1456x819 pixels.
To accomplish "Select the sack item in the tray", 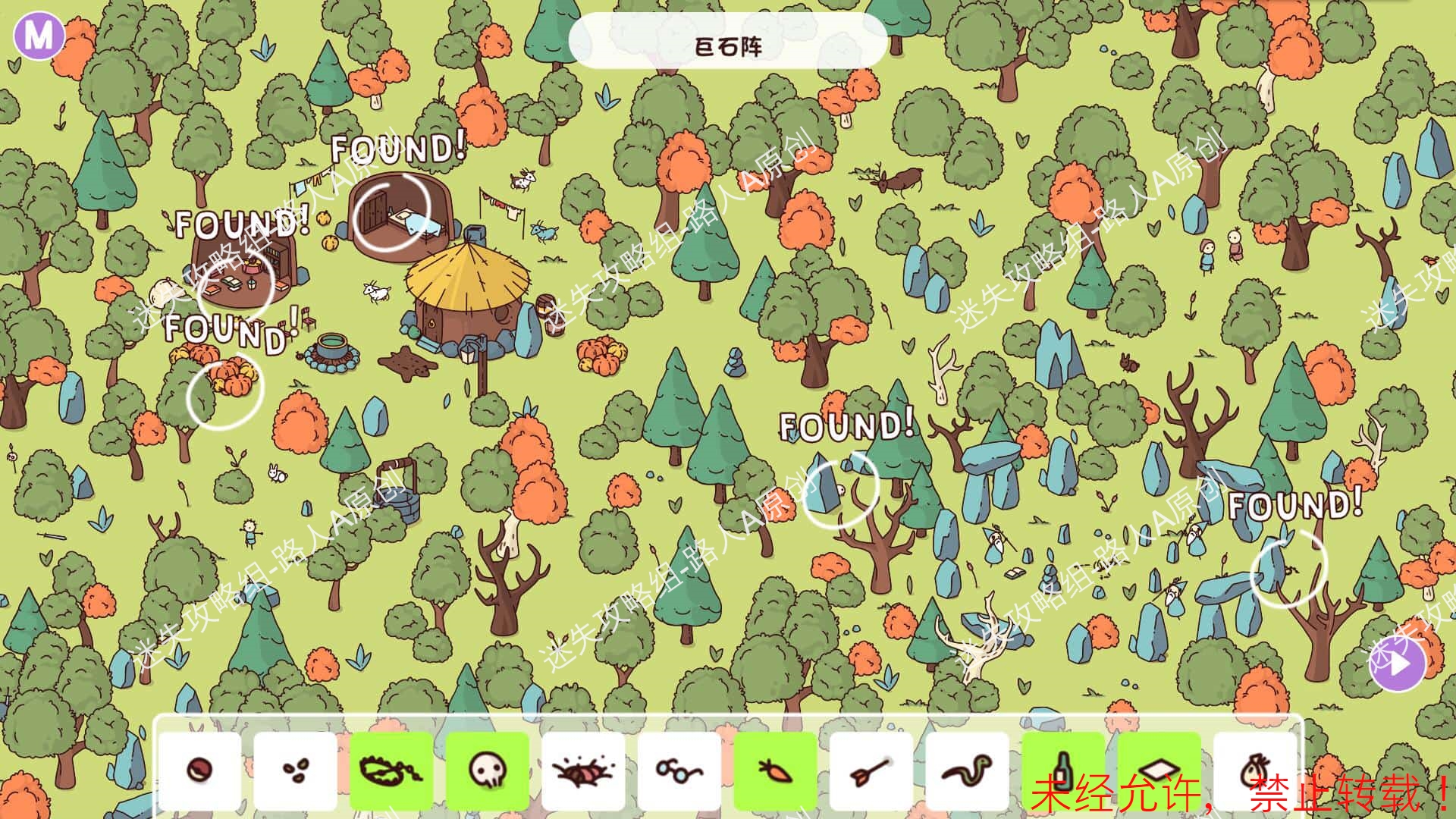I will 1254,771.
